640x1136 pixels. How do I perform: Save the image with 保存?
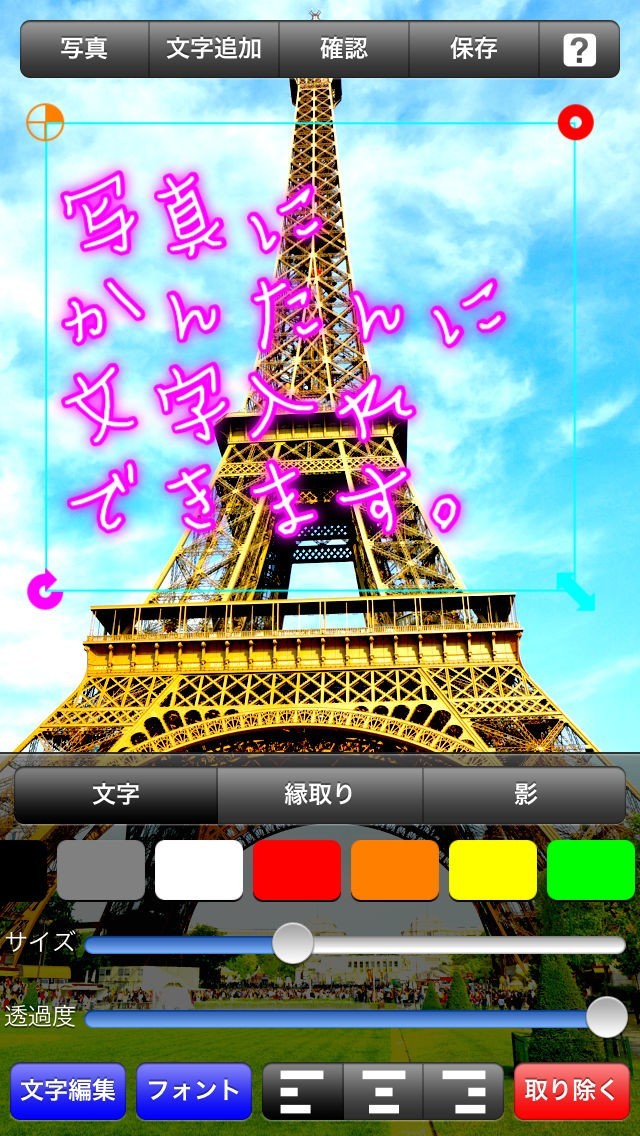474,49
